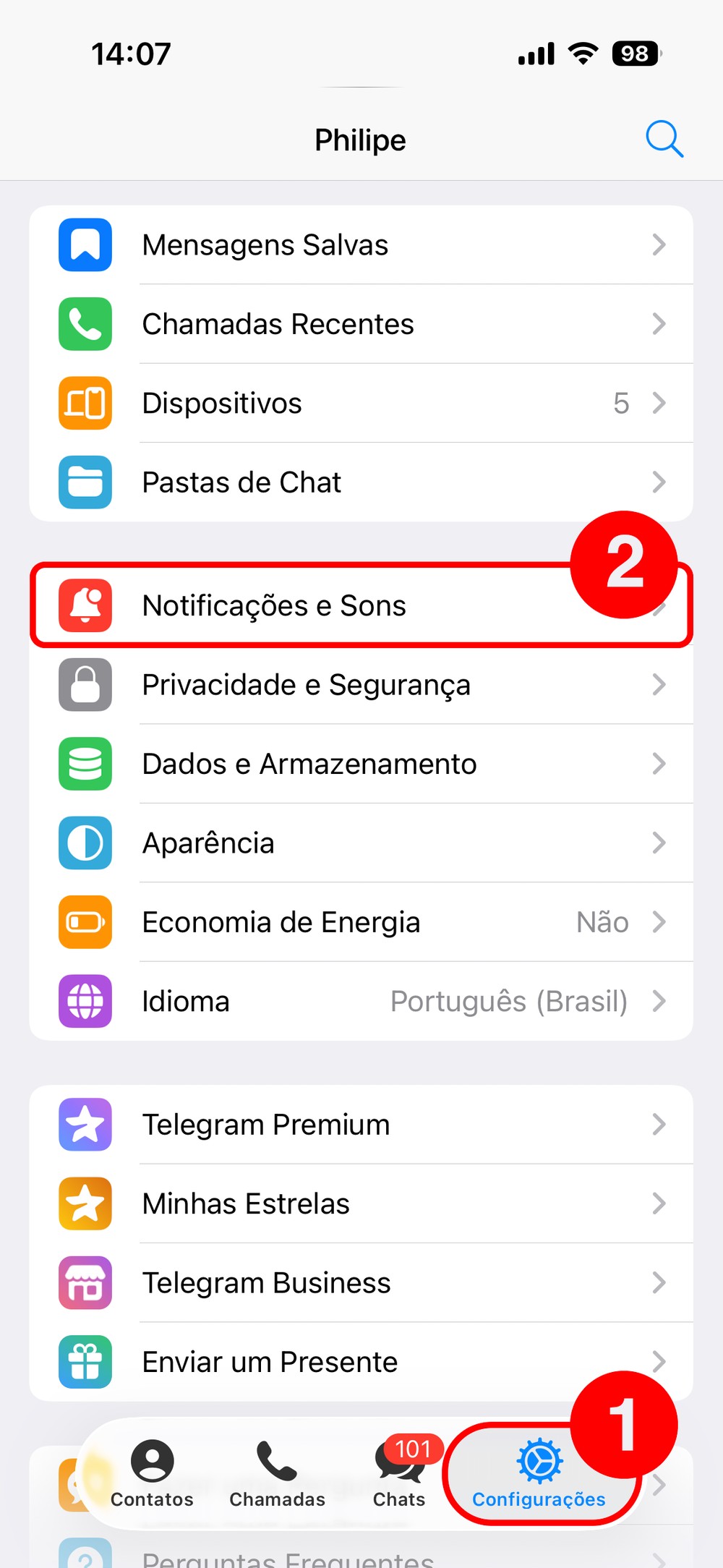Open Dados e Armazenamento
This screenshot has width=723, height=1568.
coord(361,764)
